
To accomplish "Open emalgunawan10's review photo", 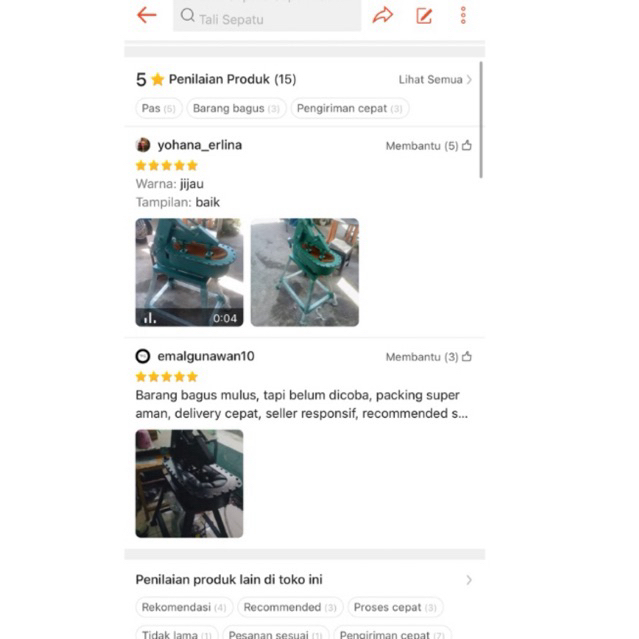I will pyautogui.click(x=189, y=483).
